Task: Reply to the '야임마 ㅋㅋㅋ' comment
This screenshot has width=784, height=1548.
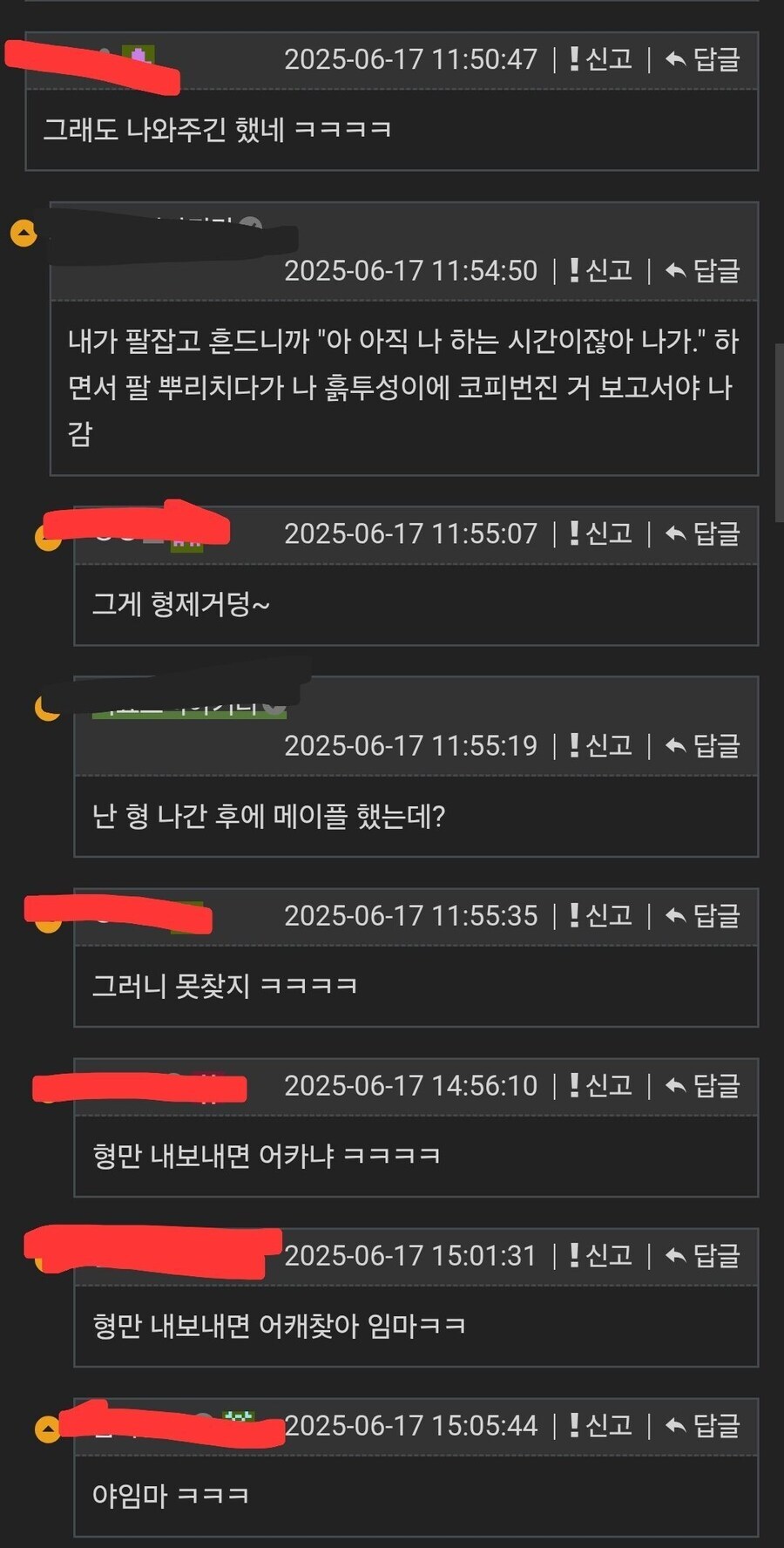Action: click(x=703, y=1426)
